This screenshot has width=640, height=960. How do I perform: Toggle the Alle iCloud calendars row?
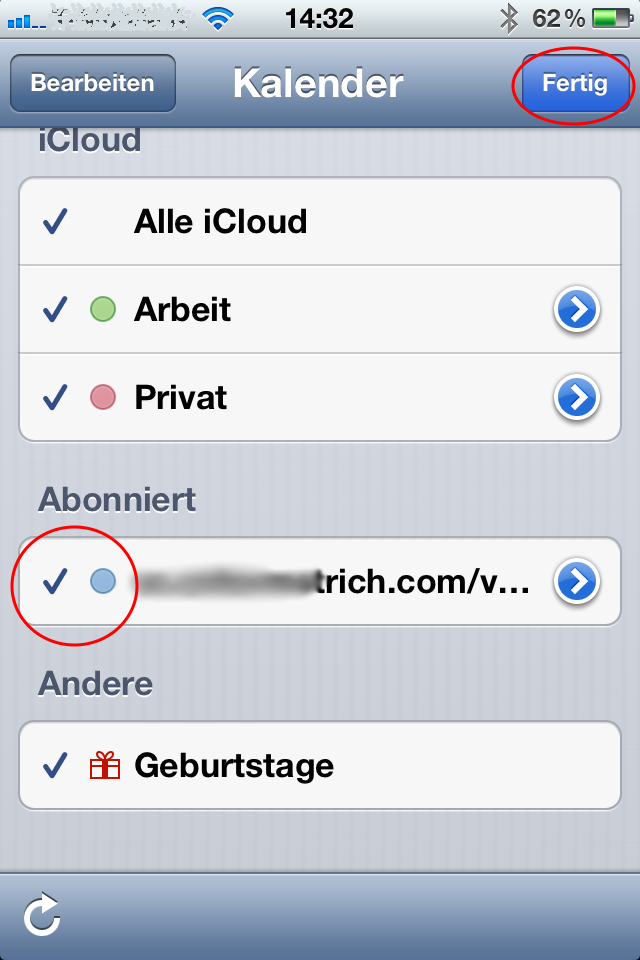point(220,221)
